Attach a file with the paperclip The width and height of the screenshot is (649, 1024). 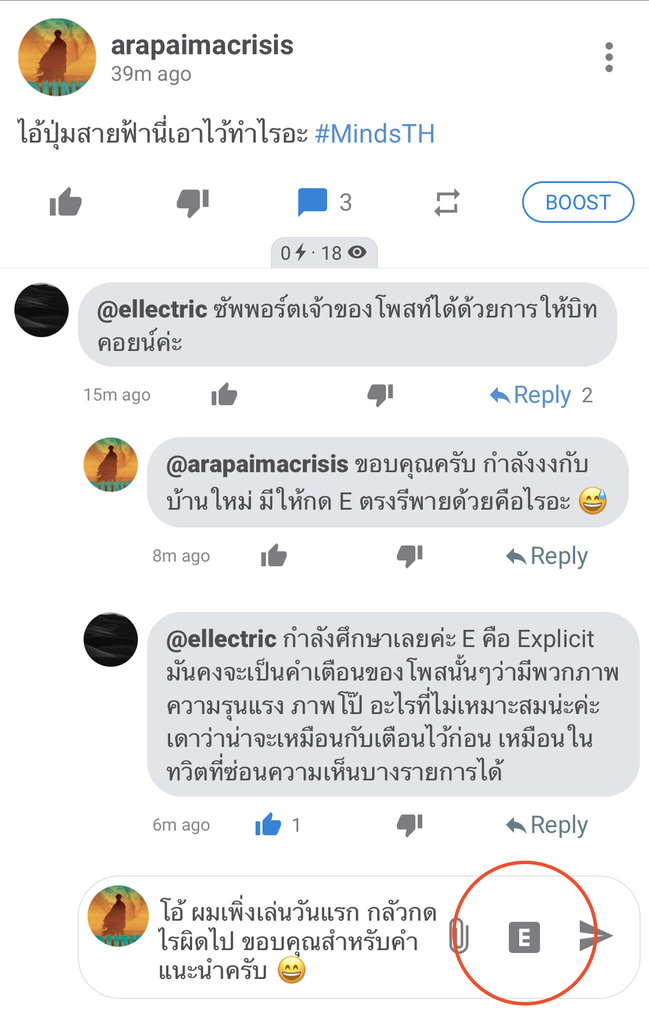[x=460, y=937]
